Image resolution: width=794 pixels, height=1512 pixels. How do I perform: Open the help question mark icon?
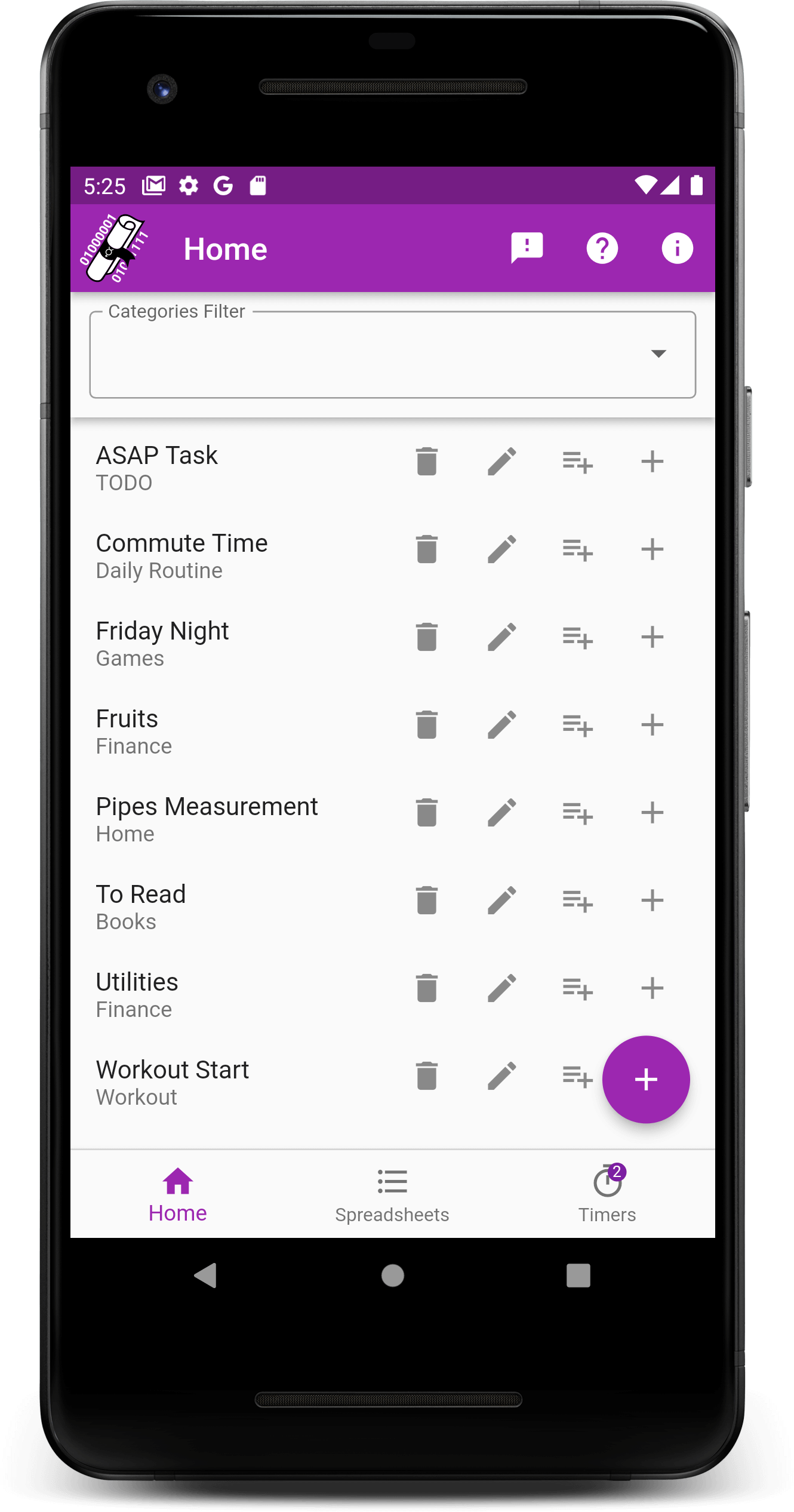602,248
